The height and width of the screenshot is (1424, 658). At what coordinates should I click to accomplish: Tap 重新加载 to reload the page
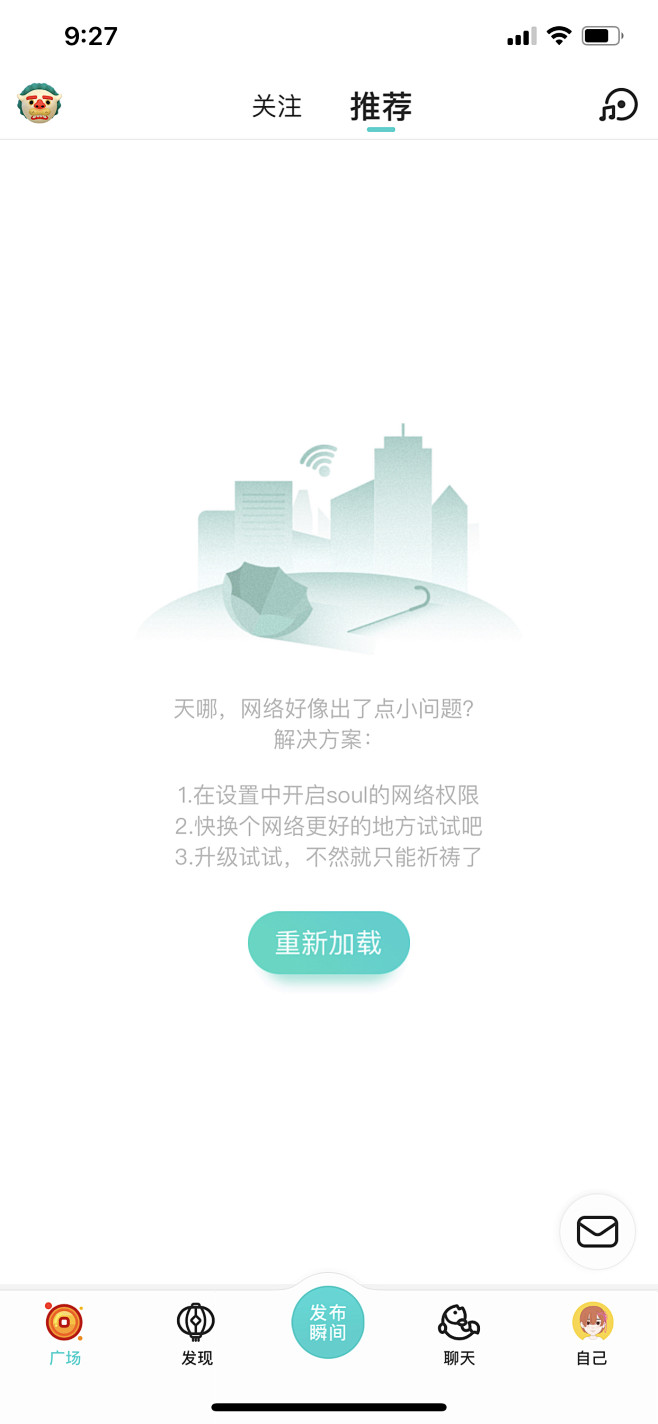pos(329,943)
